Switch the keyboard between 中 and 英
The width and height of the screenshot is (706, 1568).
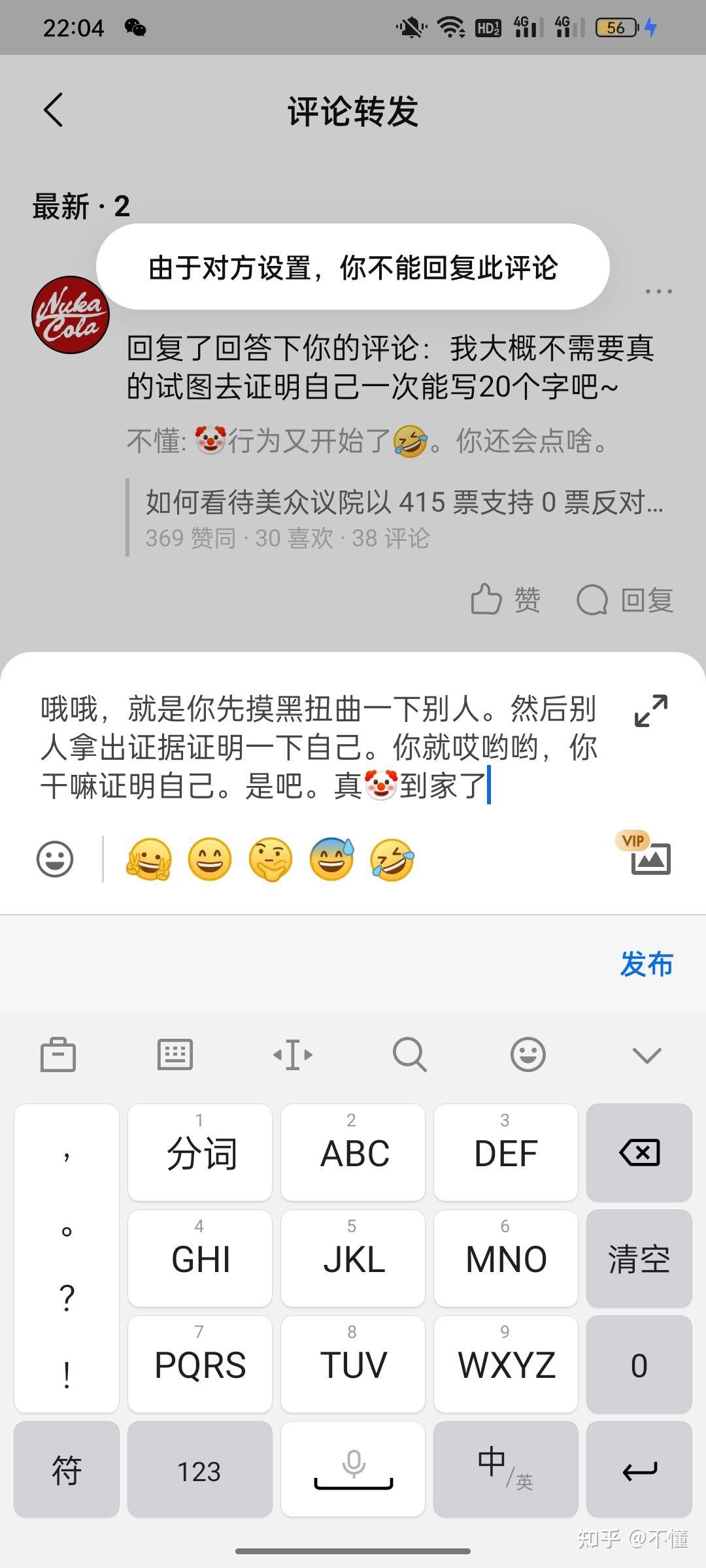tap(505, 1470)
